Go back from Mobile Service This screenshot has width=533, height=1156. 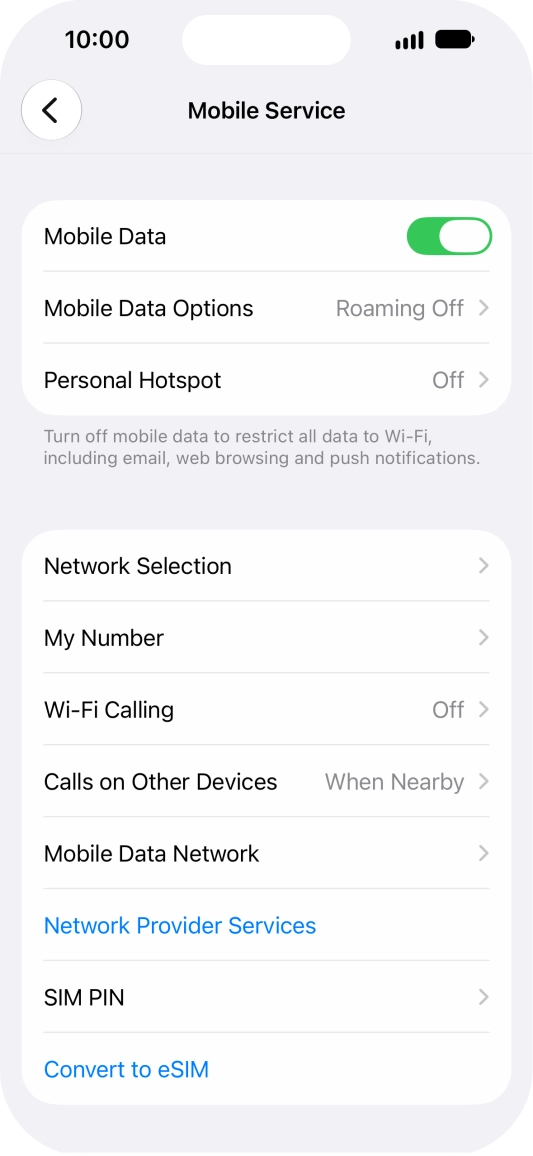click(51, 111)
